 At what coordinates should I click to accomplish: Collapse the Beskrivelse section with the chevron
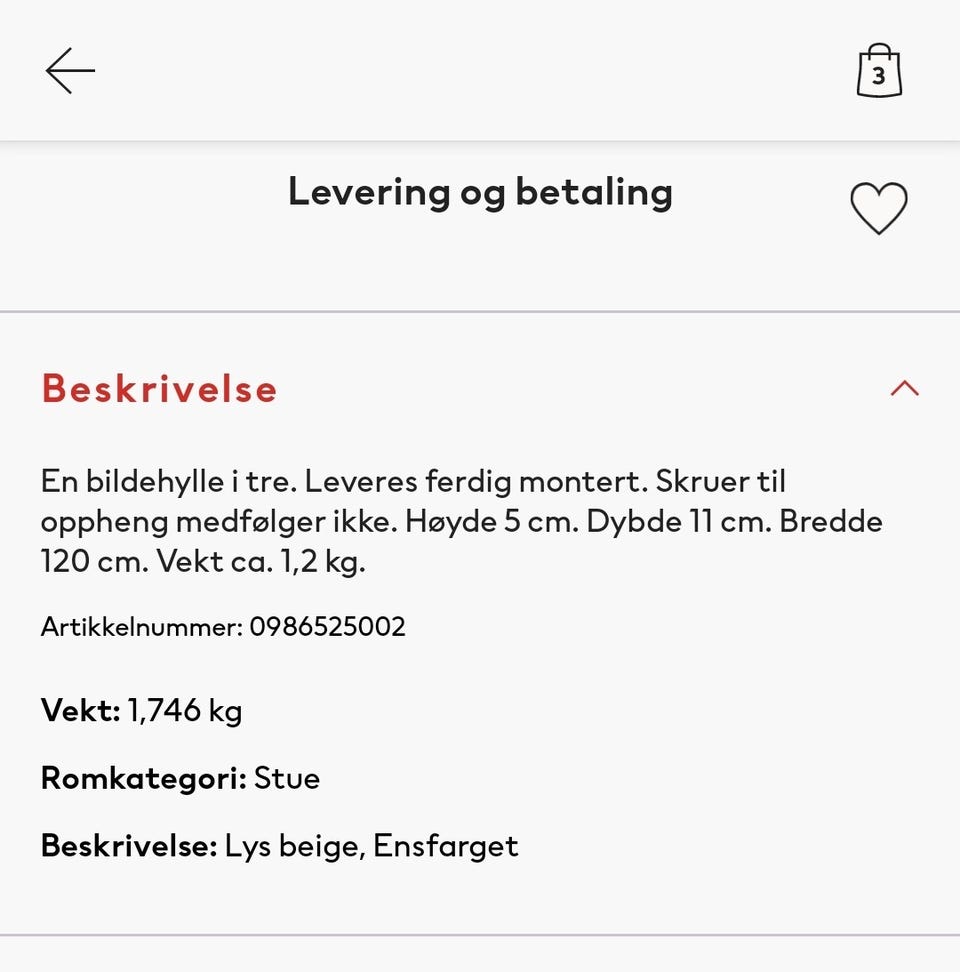pos(905,389)
